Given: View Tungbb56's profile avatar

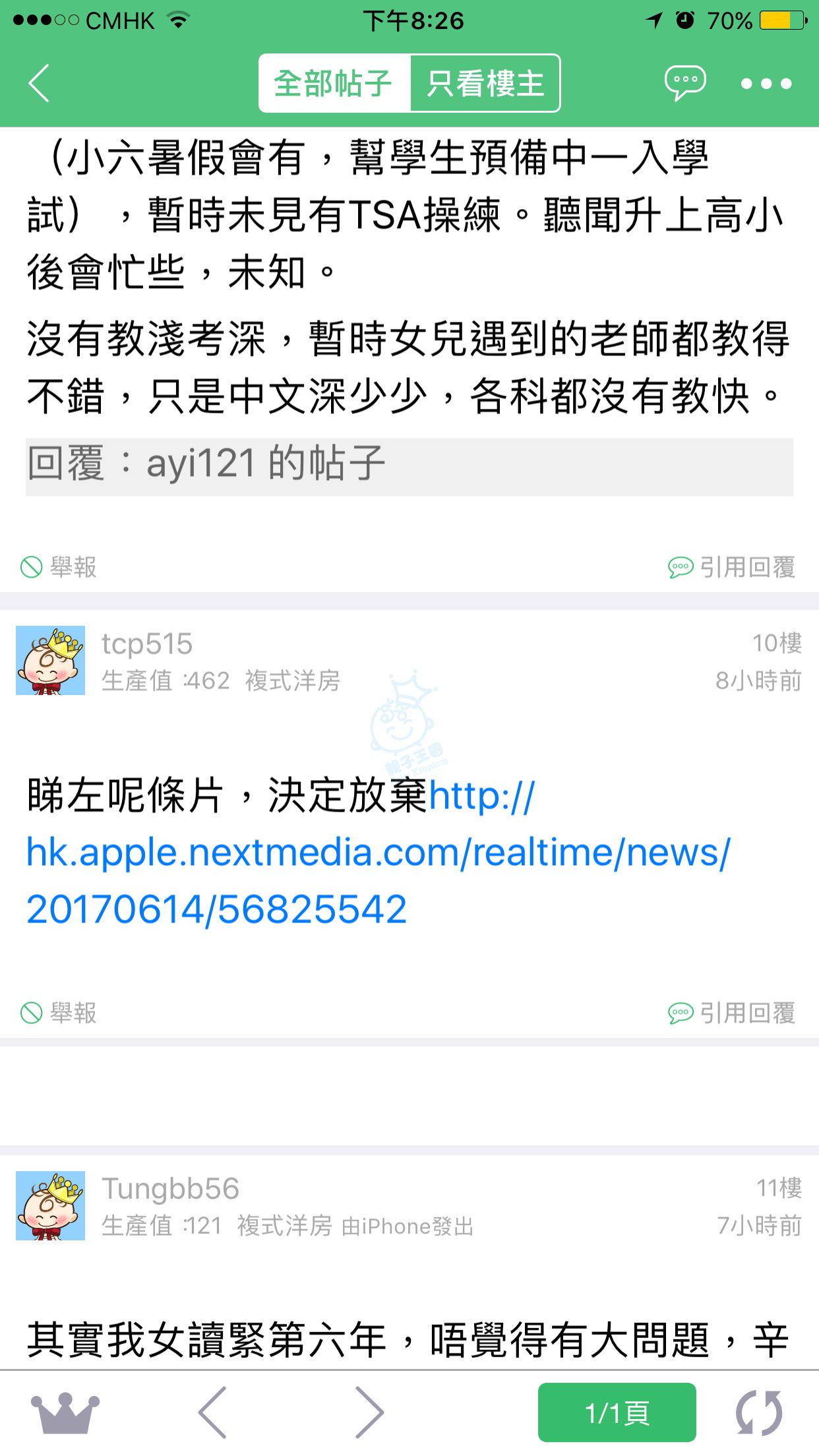Looking at the screenshot, I should (50, 1206).
